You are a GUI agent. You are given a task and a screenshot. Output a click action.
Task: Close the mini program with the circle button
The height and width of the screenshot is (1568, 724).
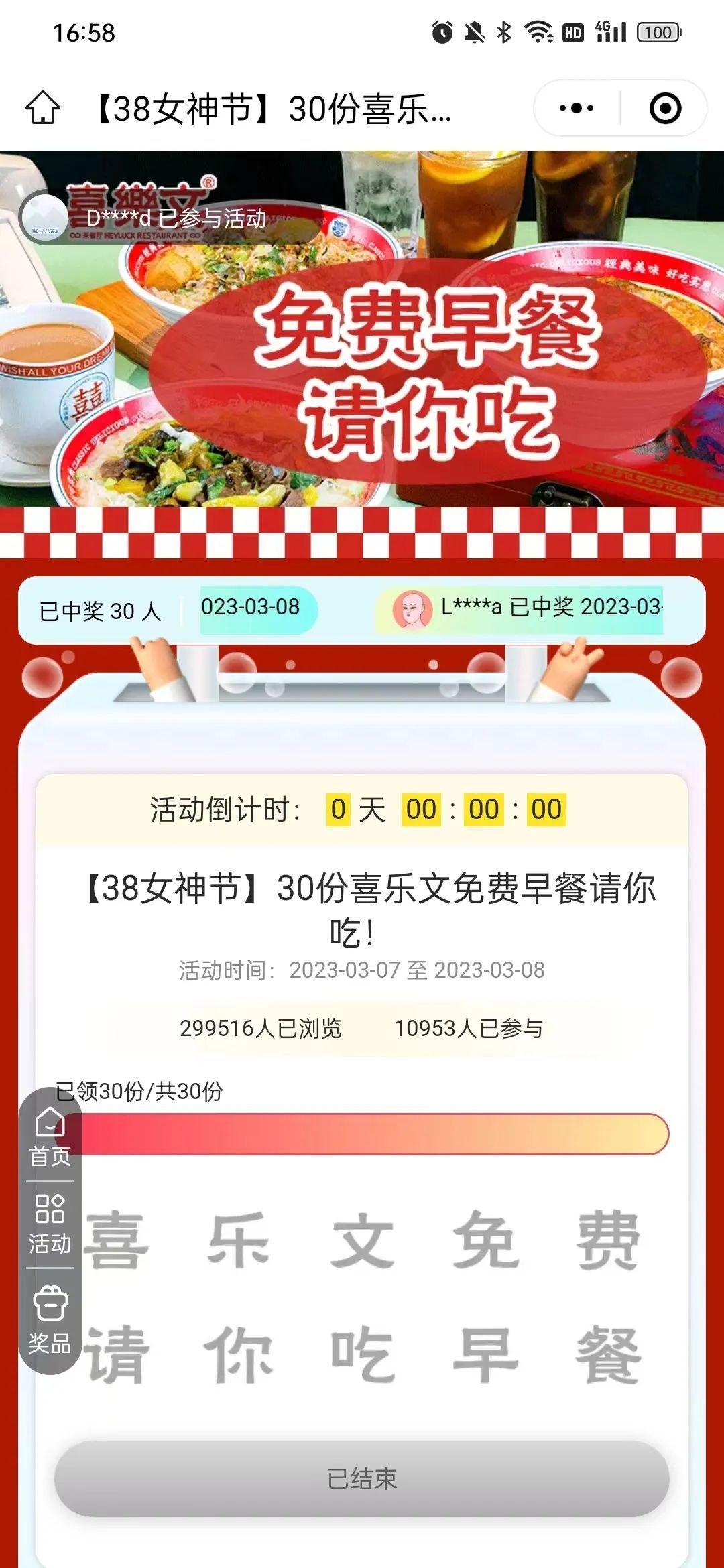click(x=665, y=108)
